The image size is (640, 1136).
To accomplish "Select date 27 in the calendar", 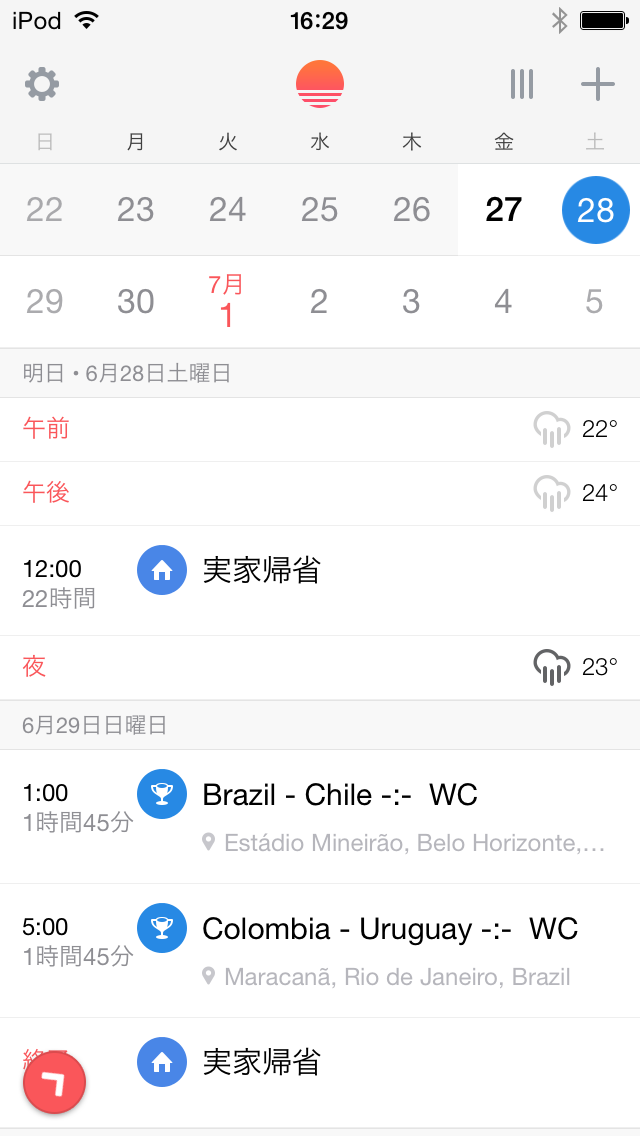I will click(x=503, y=210).
